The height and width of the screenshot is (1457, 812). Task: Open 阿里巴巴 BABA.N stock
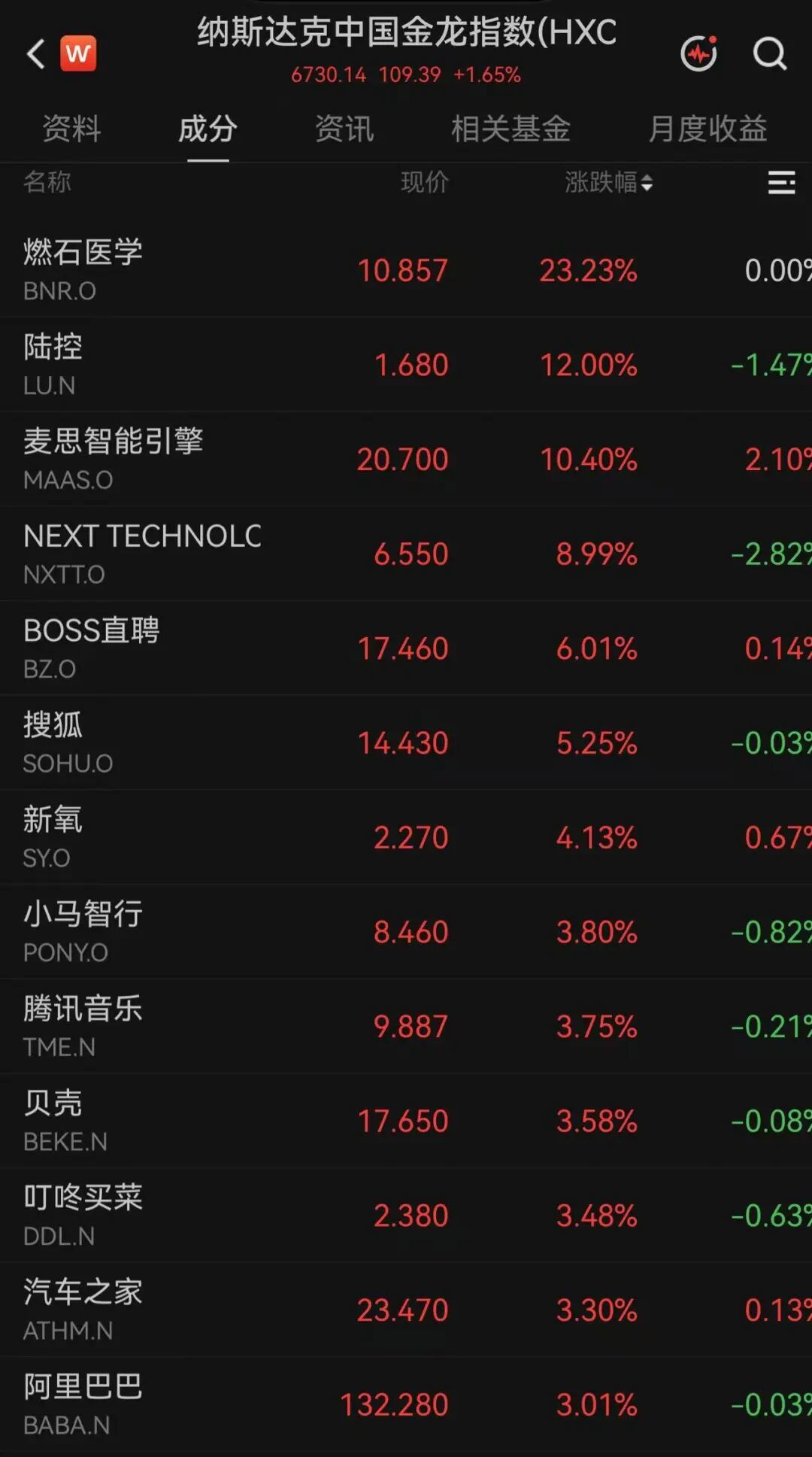pyautogui.click(x=406, y=1404)
